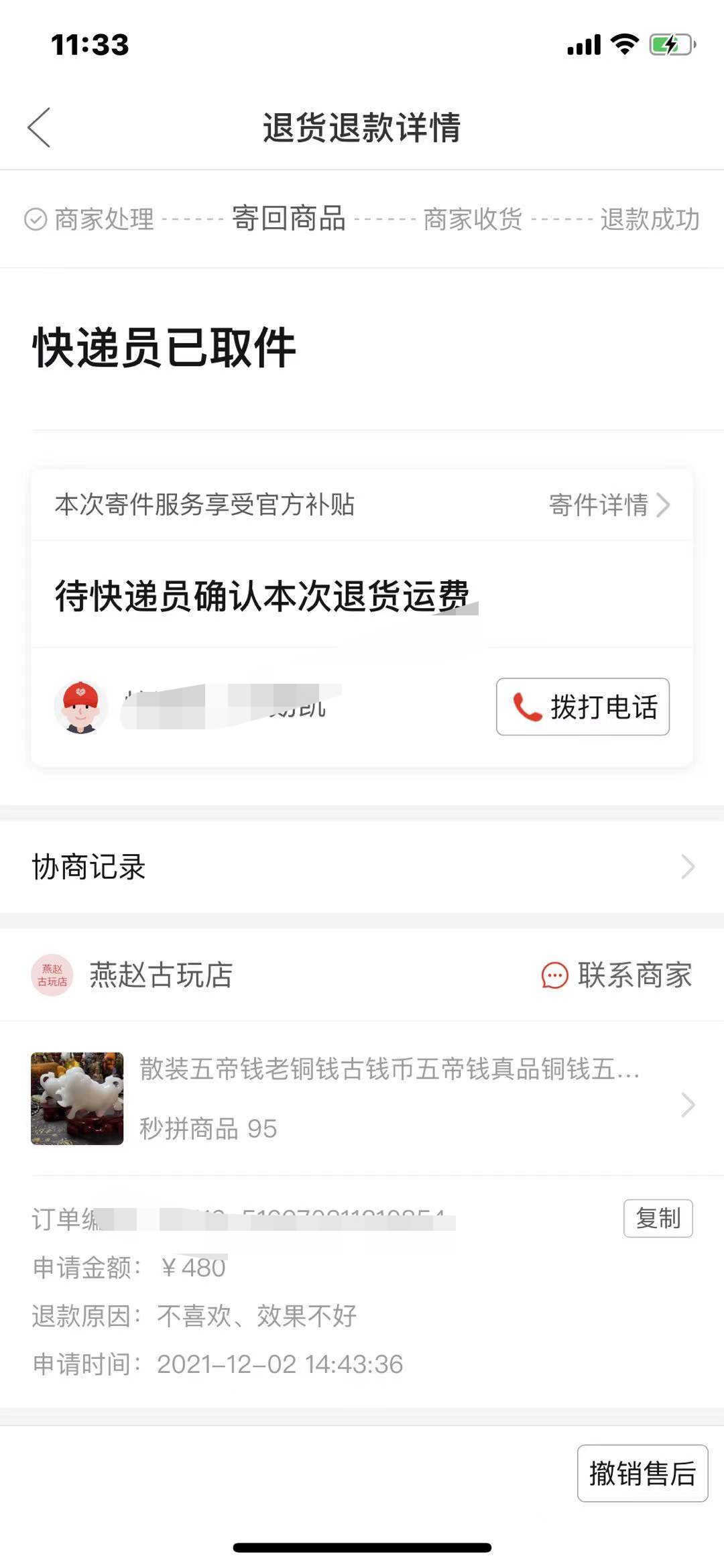Open 寄件详情 shipping details
The image size is (724, 1568).
pos(609,505)
